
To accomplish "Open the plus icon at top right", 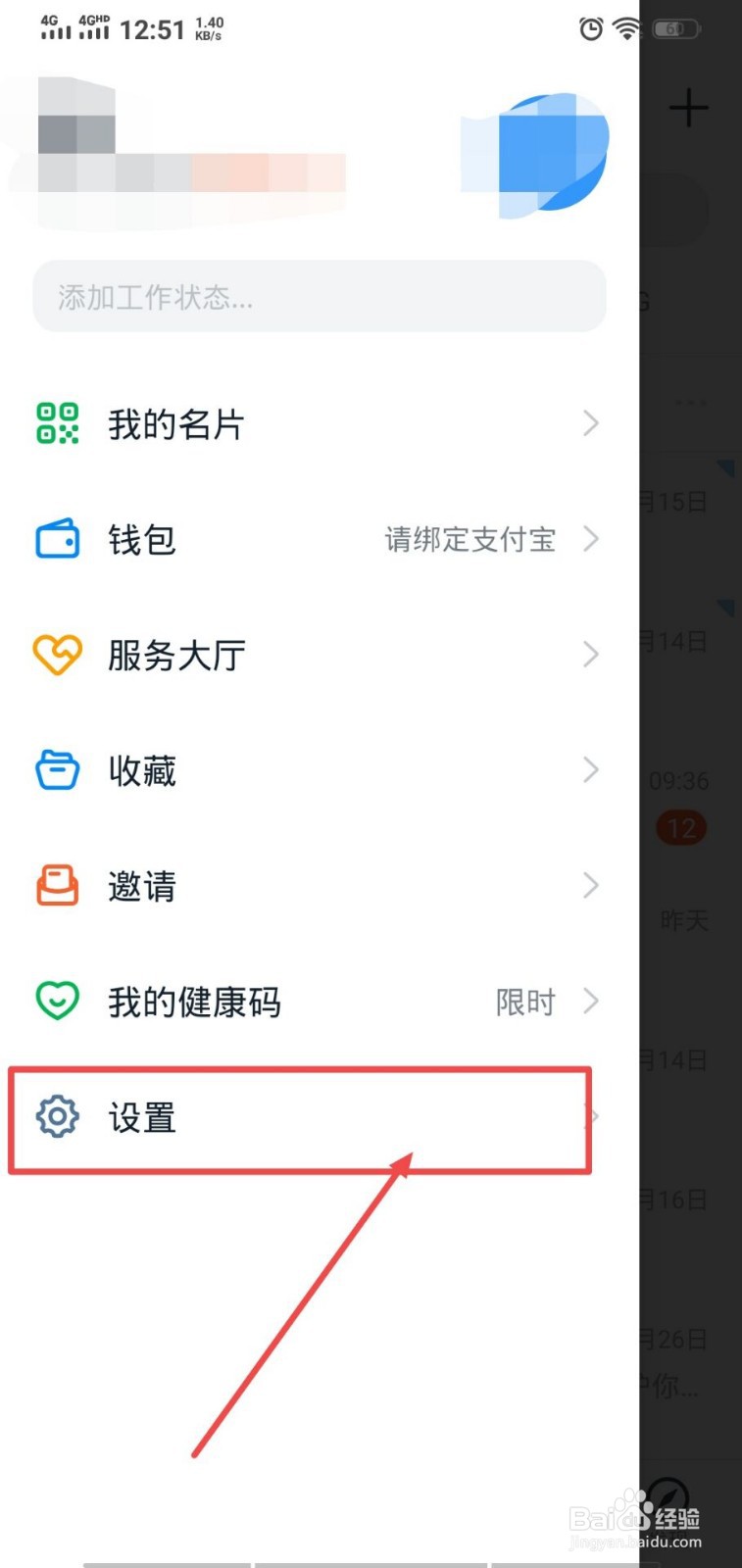I will click(689, 108).
